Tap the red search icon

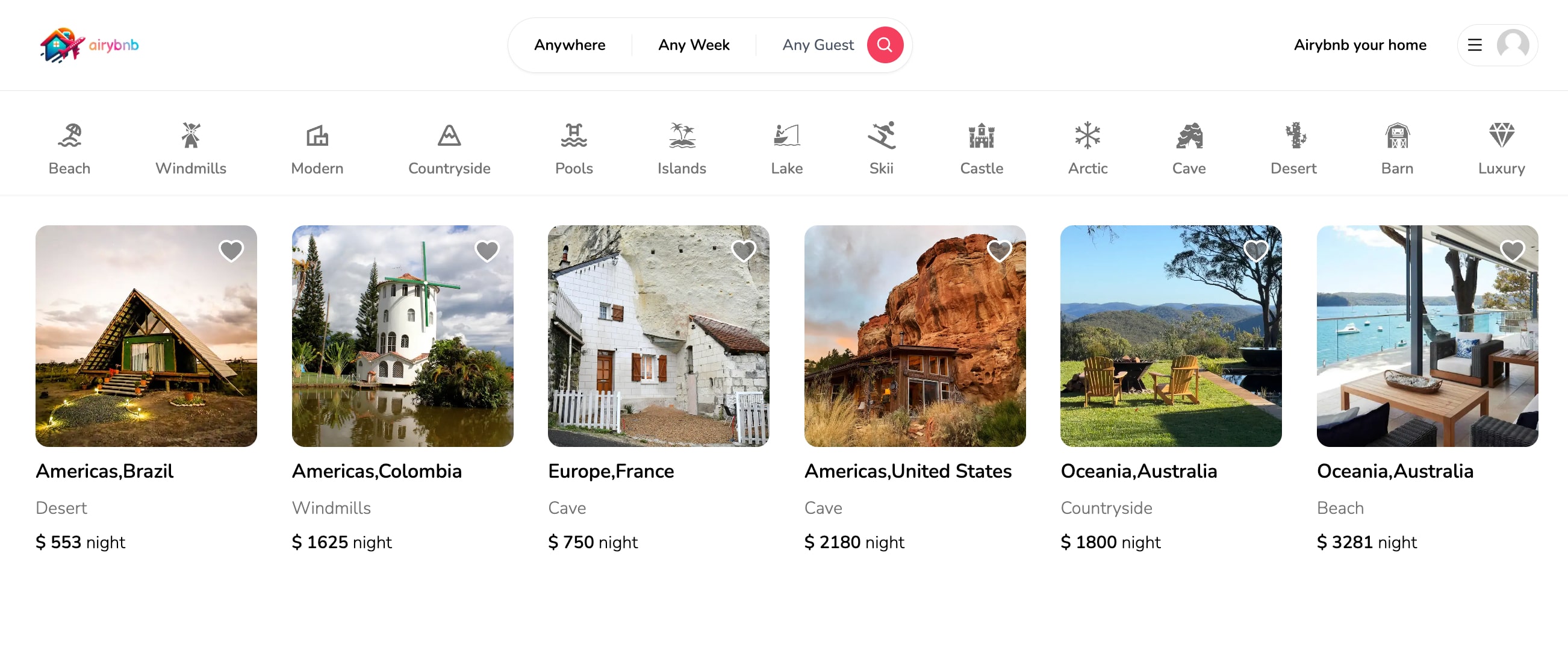pos(885,45)
